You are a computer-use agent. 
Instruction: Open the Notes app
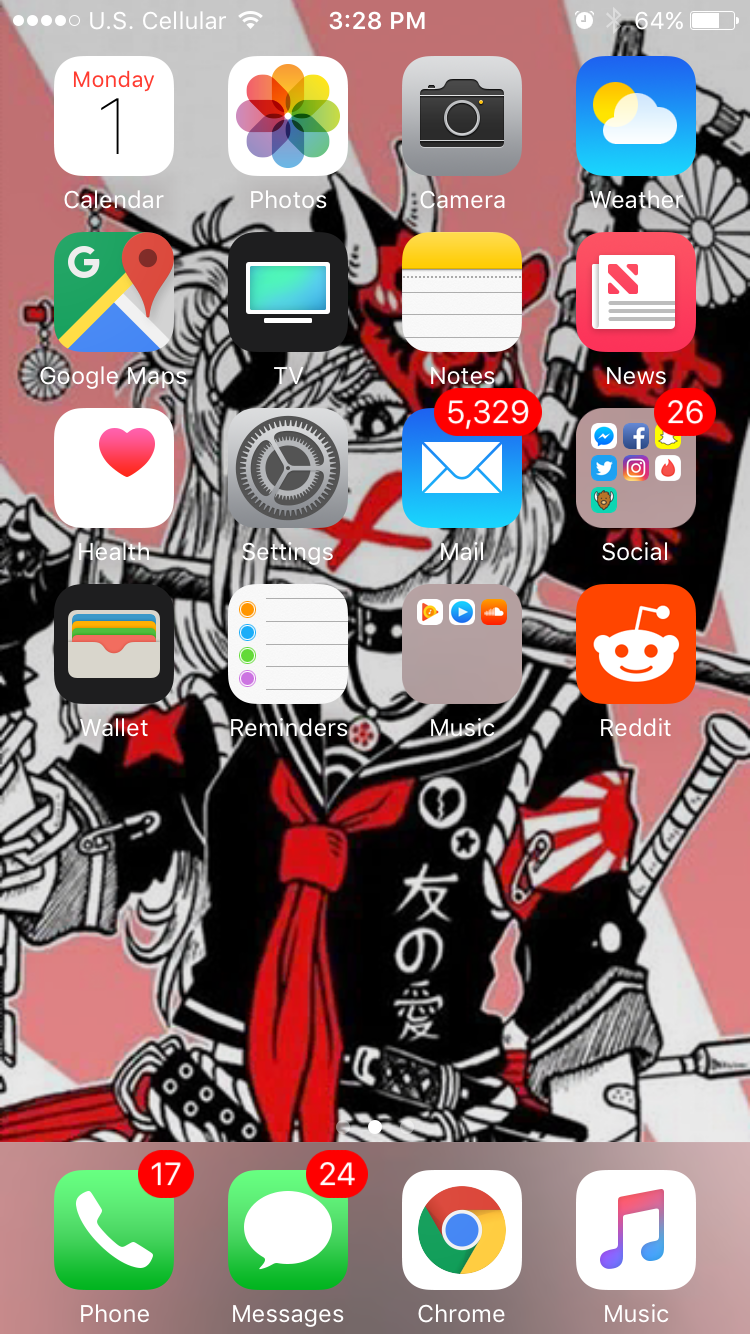tap(462, 292)
